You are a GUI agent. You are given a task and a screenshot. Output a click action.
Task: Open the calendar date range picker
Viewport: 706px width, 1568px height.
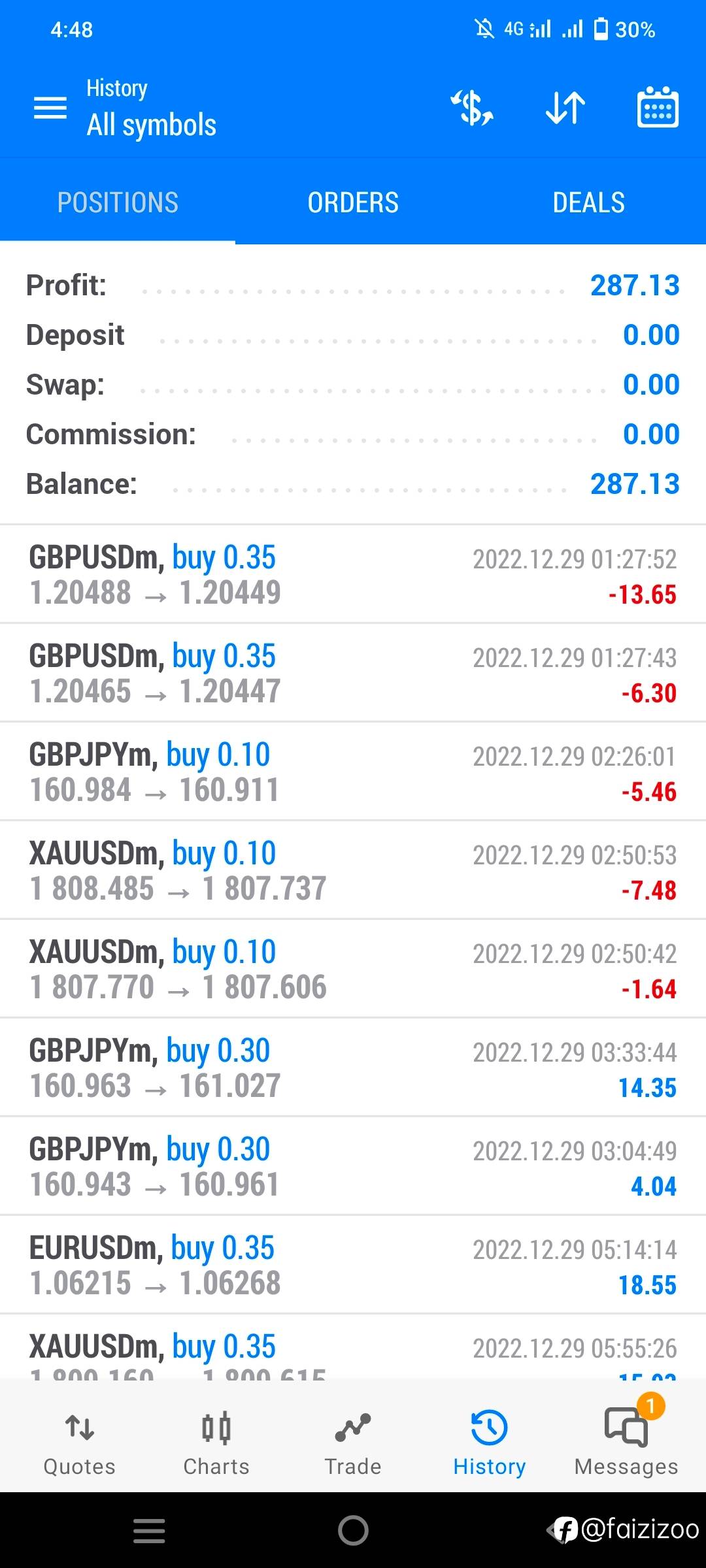pos(658,108)
